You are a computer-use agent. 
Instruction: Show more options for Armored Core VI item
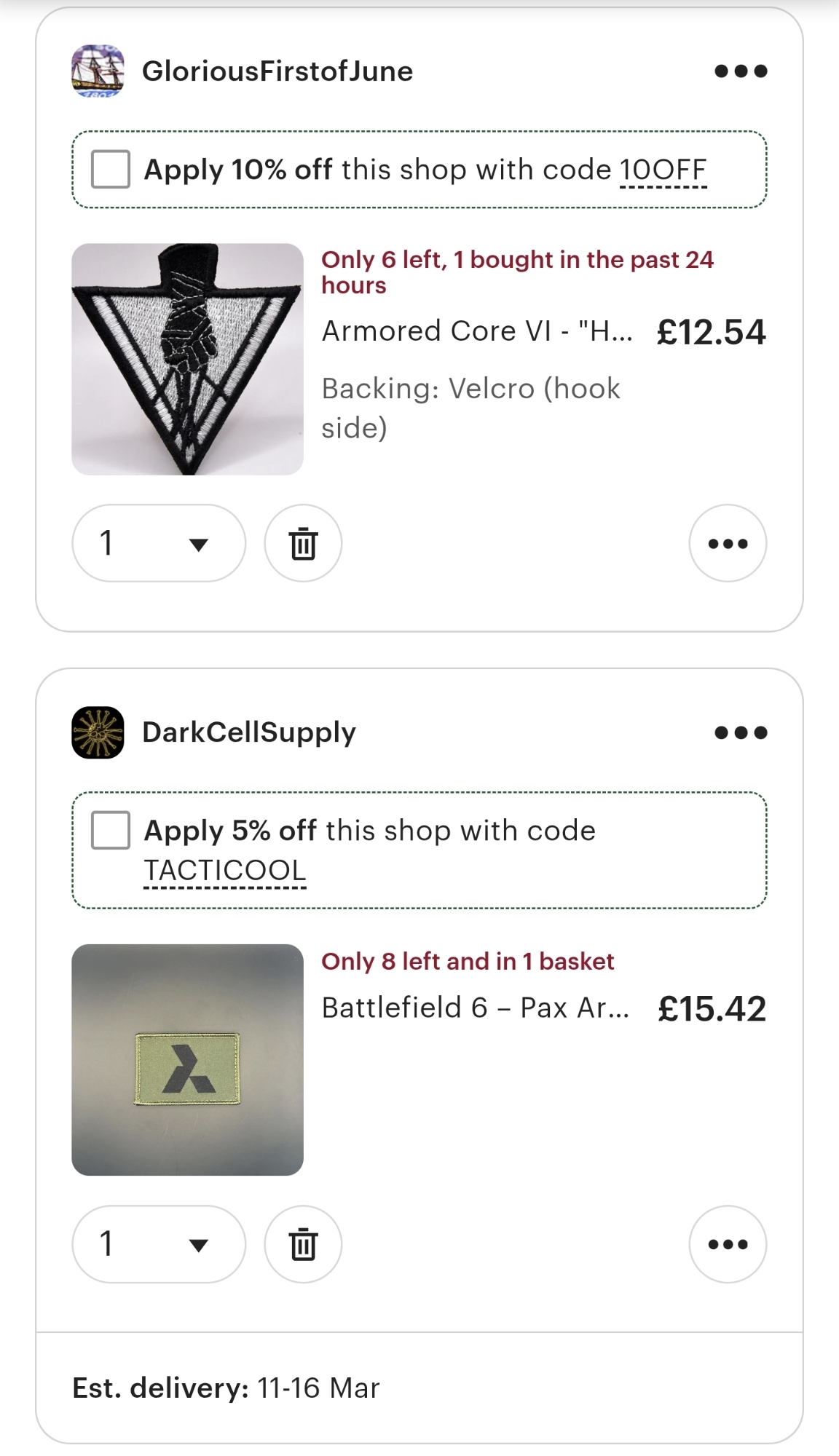[x=728, y=543]
